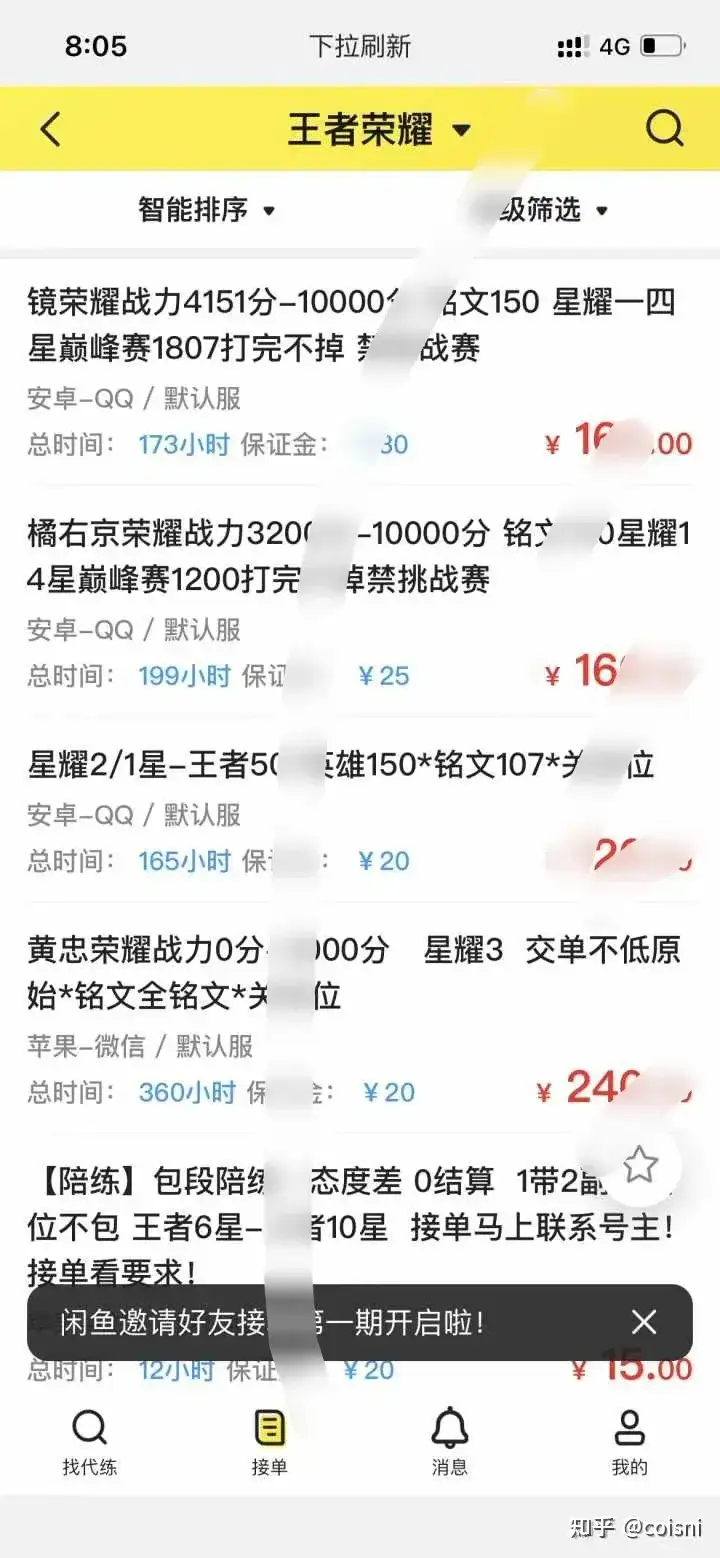Switch to the 找代练 tab

tap(90, 1443)
